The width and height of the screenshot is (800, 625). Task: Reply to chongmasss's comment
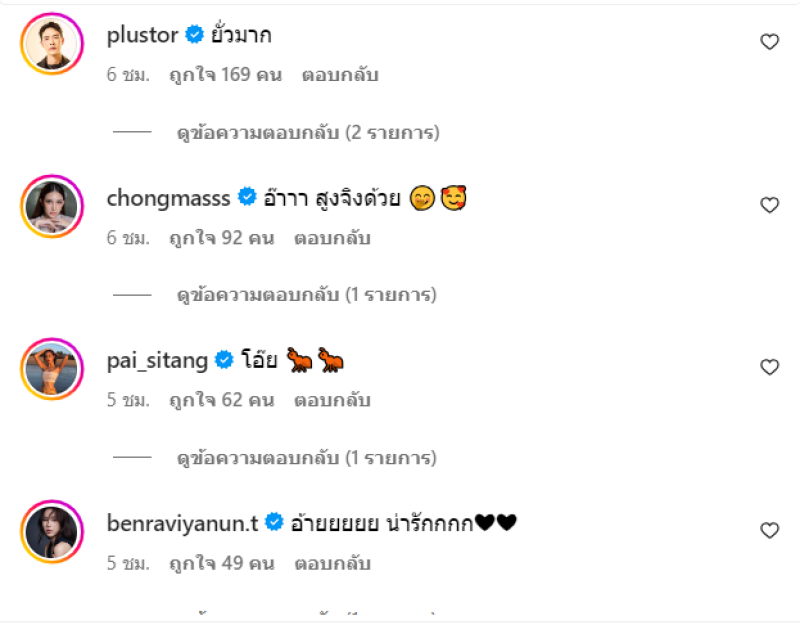[333, 238]
